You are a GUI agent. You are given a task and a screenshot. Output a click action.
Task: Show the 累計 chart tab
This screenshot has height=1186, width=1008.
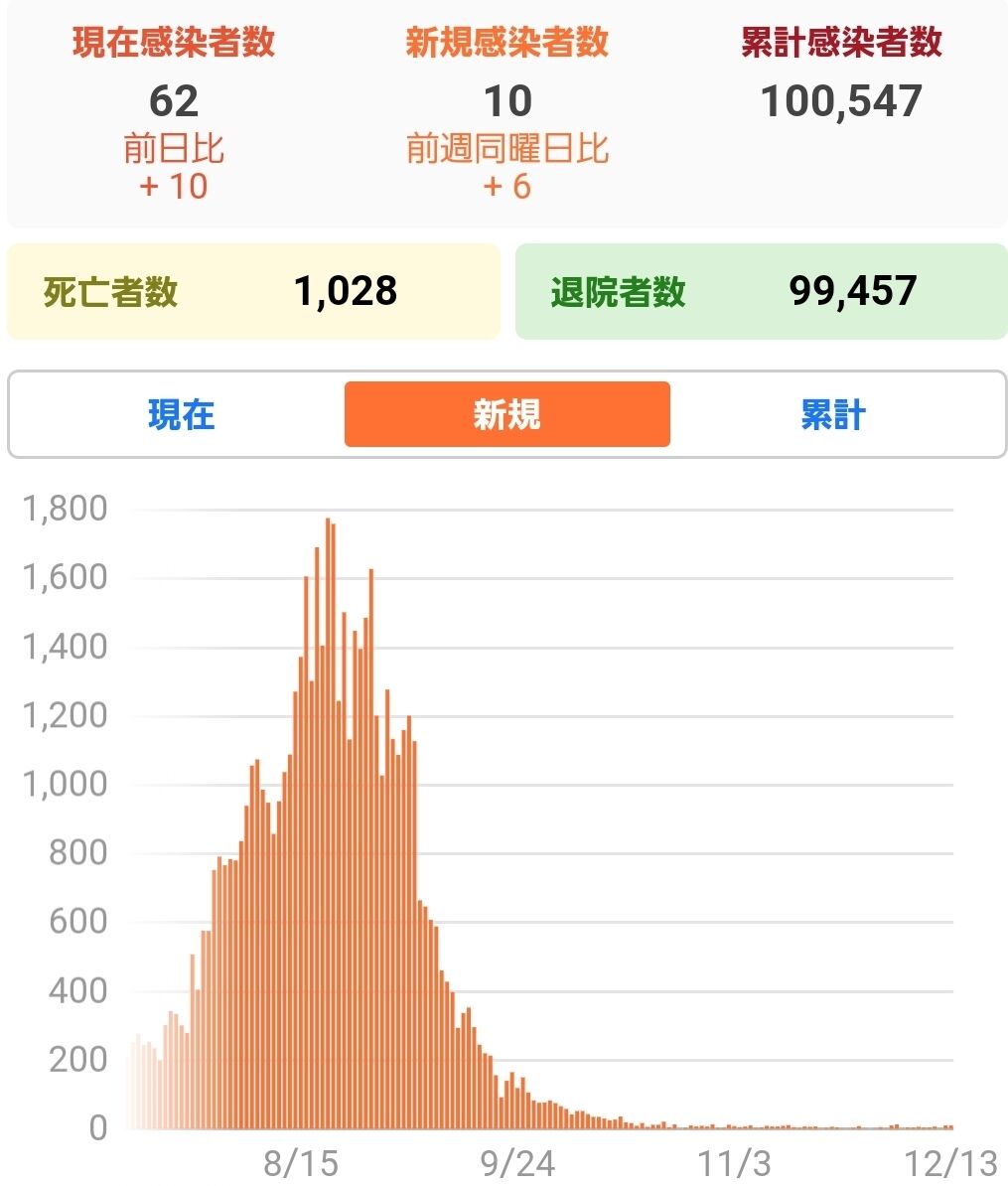coord(832,415)
